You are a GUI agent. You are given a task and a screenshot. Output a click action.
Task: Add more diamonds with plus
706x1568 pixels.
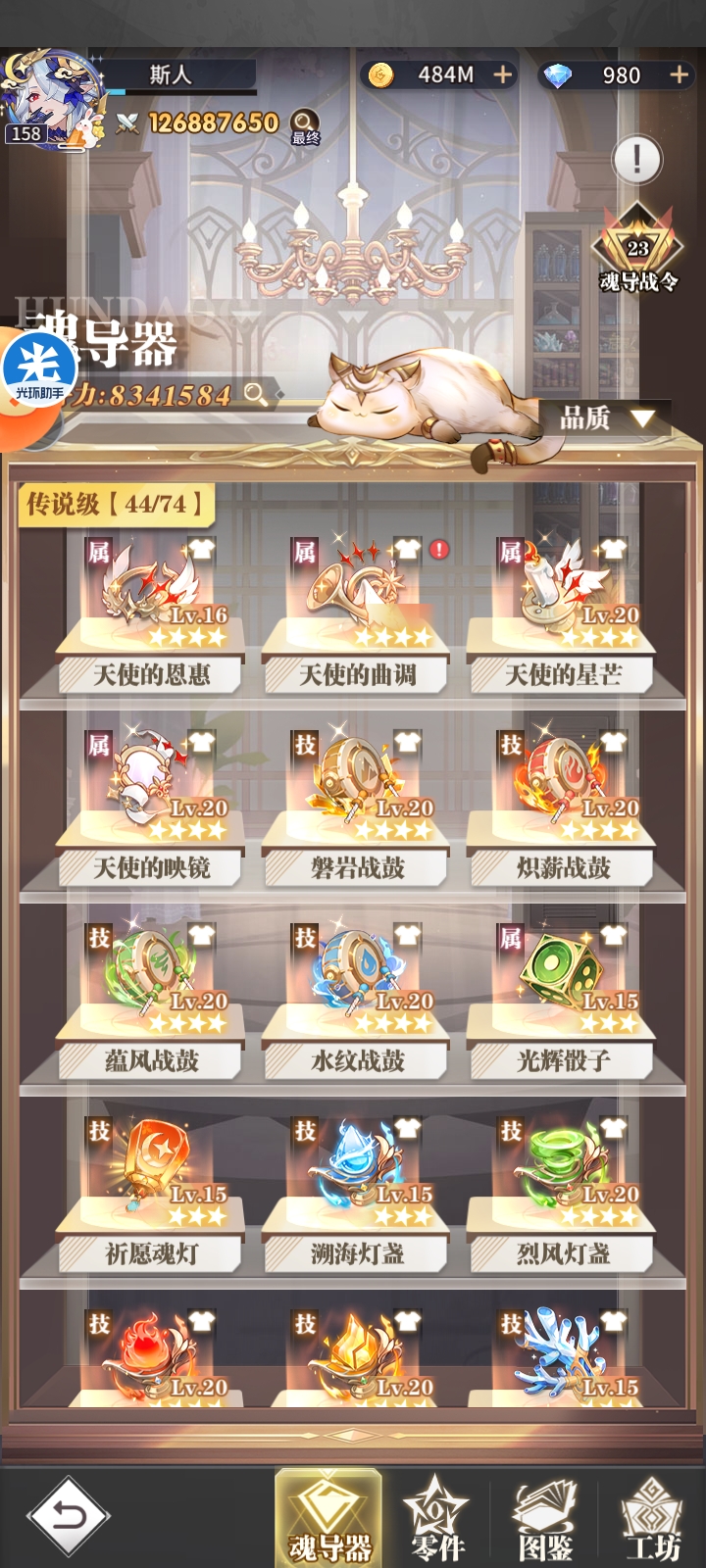679,74
